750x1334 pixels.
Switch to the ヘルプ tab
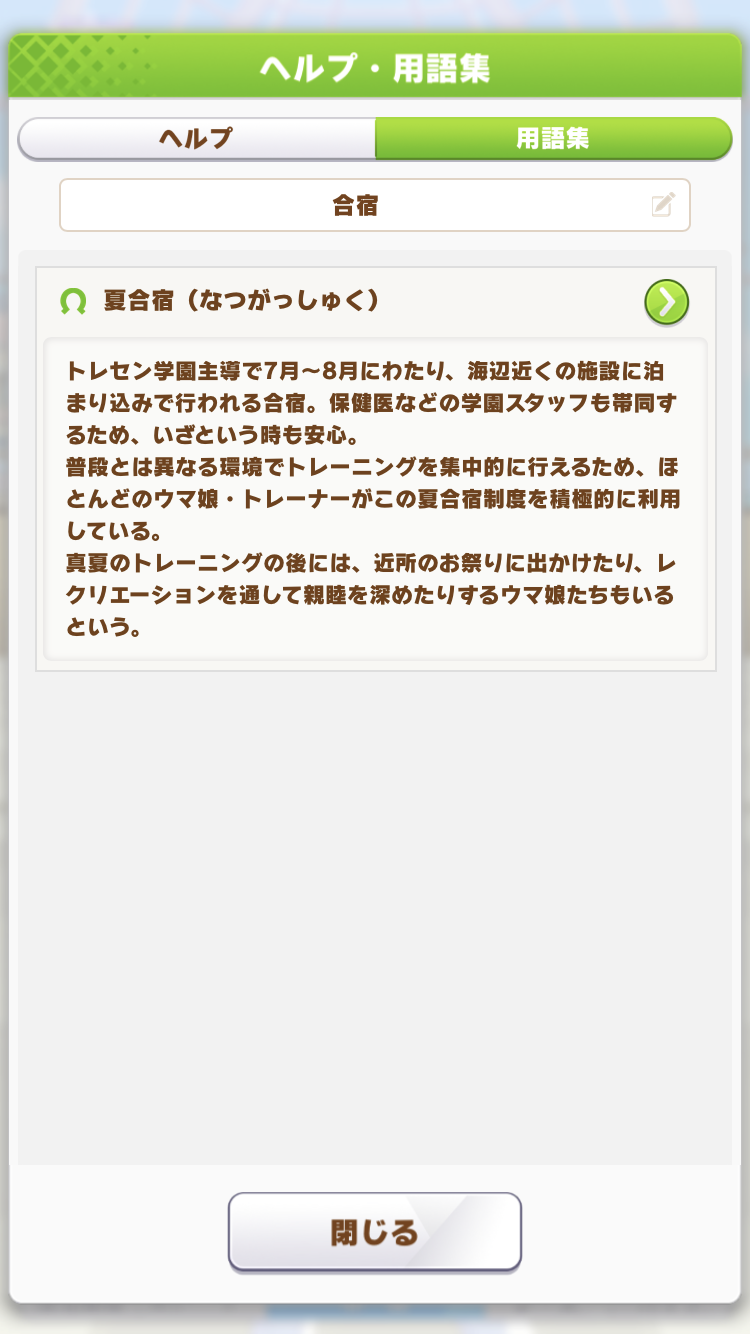coord(197,138)
